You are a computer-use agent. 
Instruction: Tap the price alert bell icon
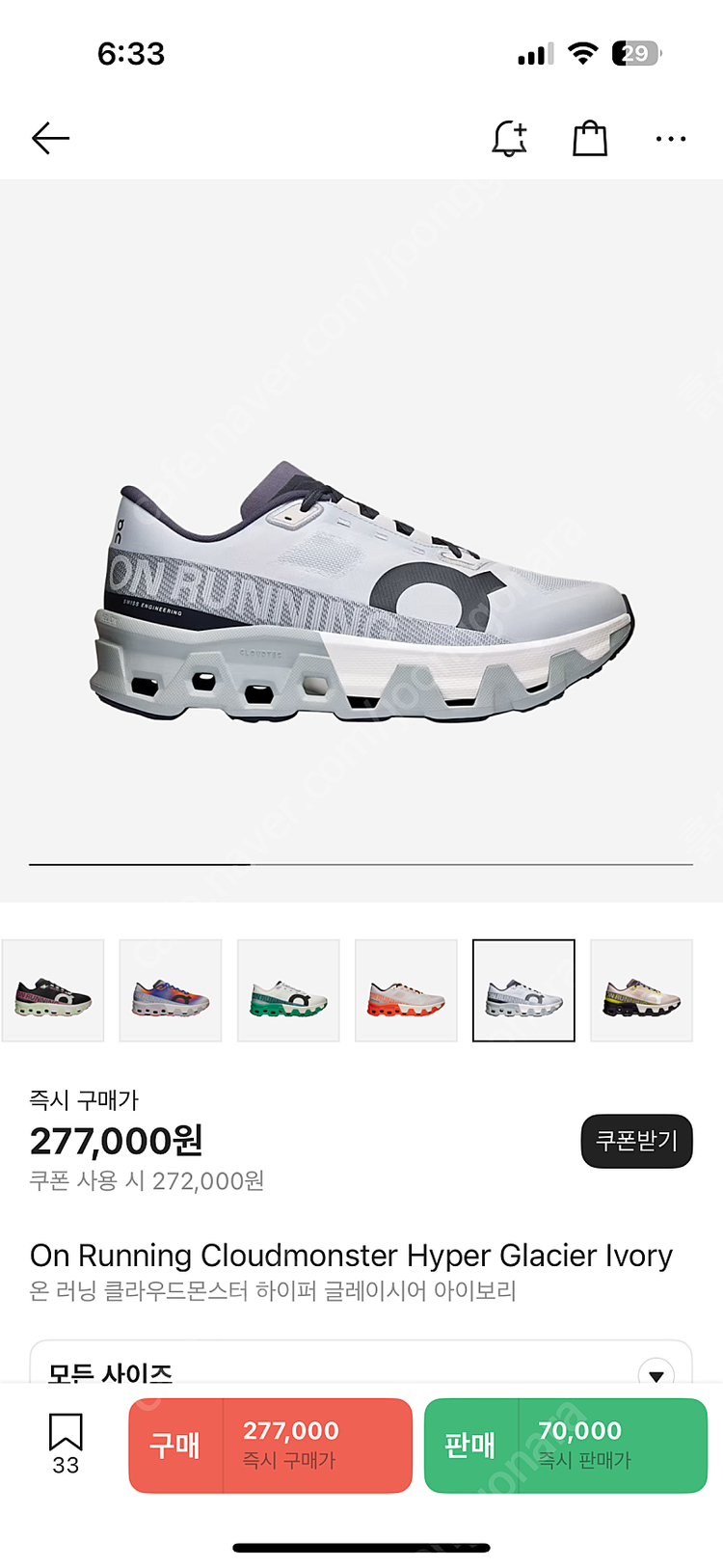pos(509,139)
